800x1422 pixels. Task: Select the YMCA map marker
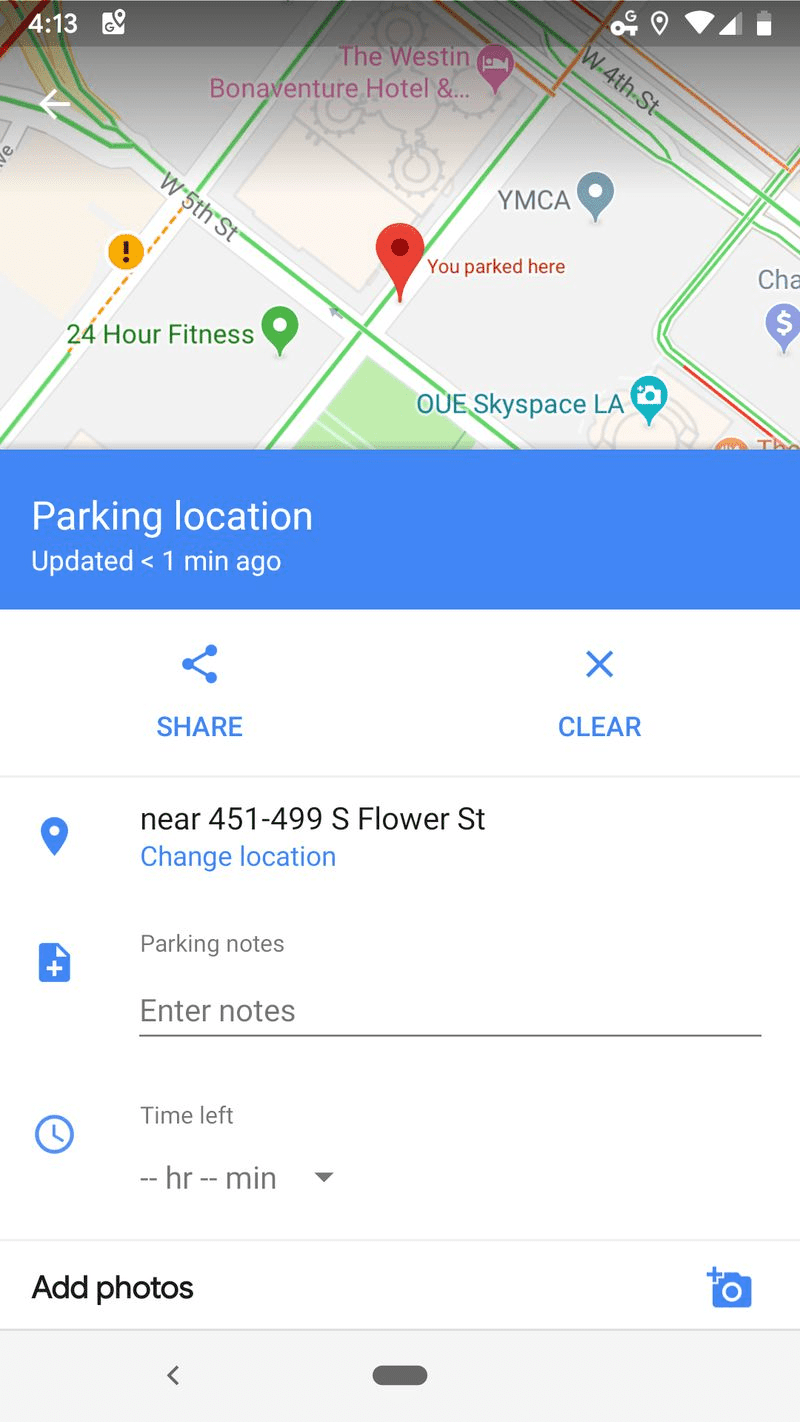(596, 194)
